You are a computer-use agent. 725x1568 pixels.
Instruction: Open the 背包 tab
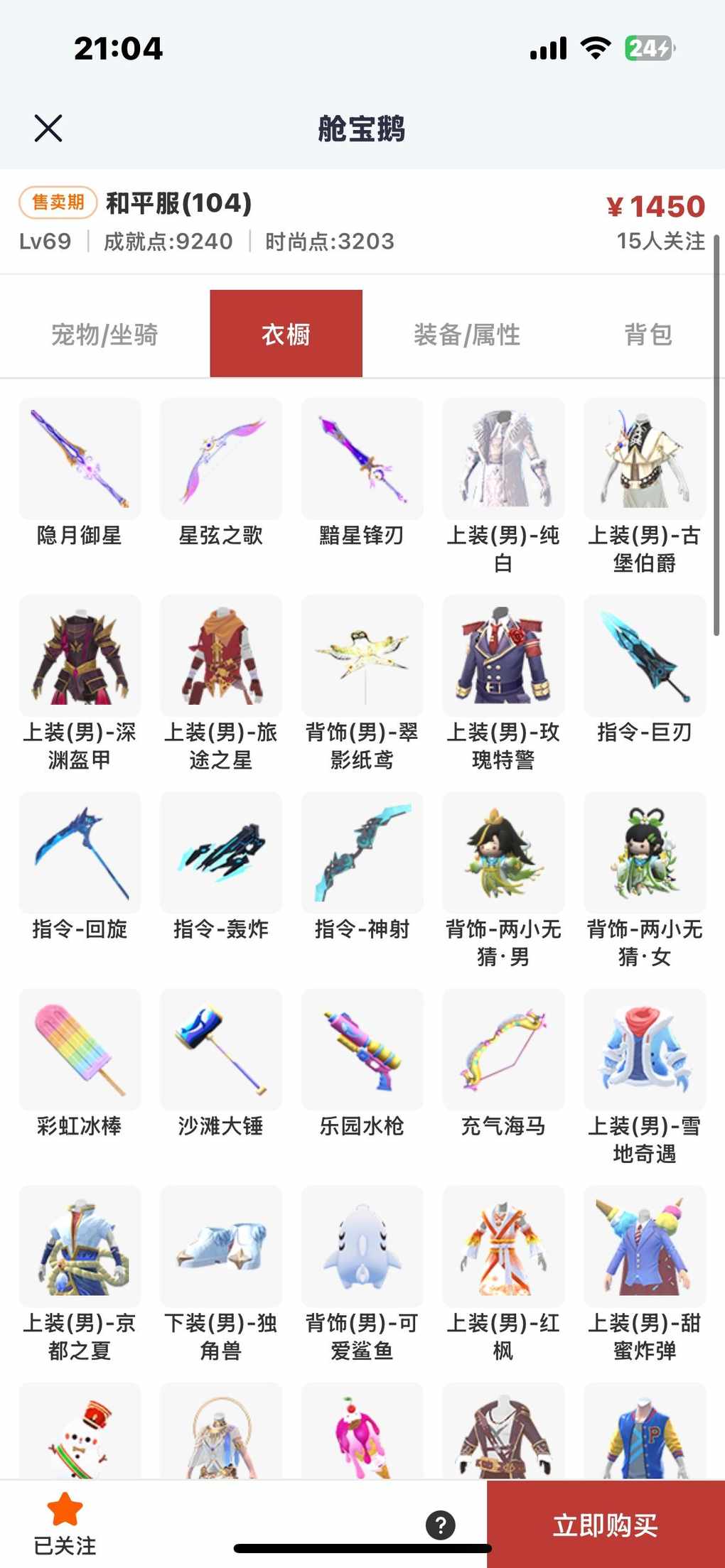point(648,334)
